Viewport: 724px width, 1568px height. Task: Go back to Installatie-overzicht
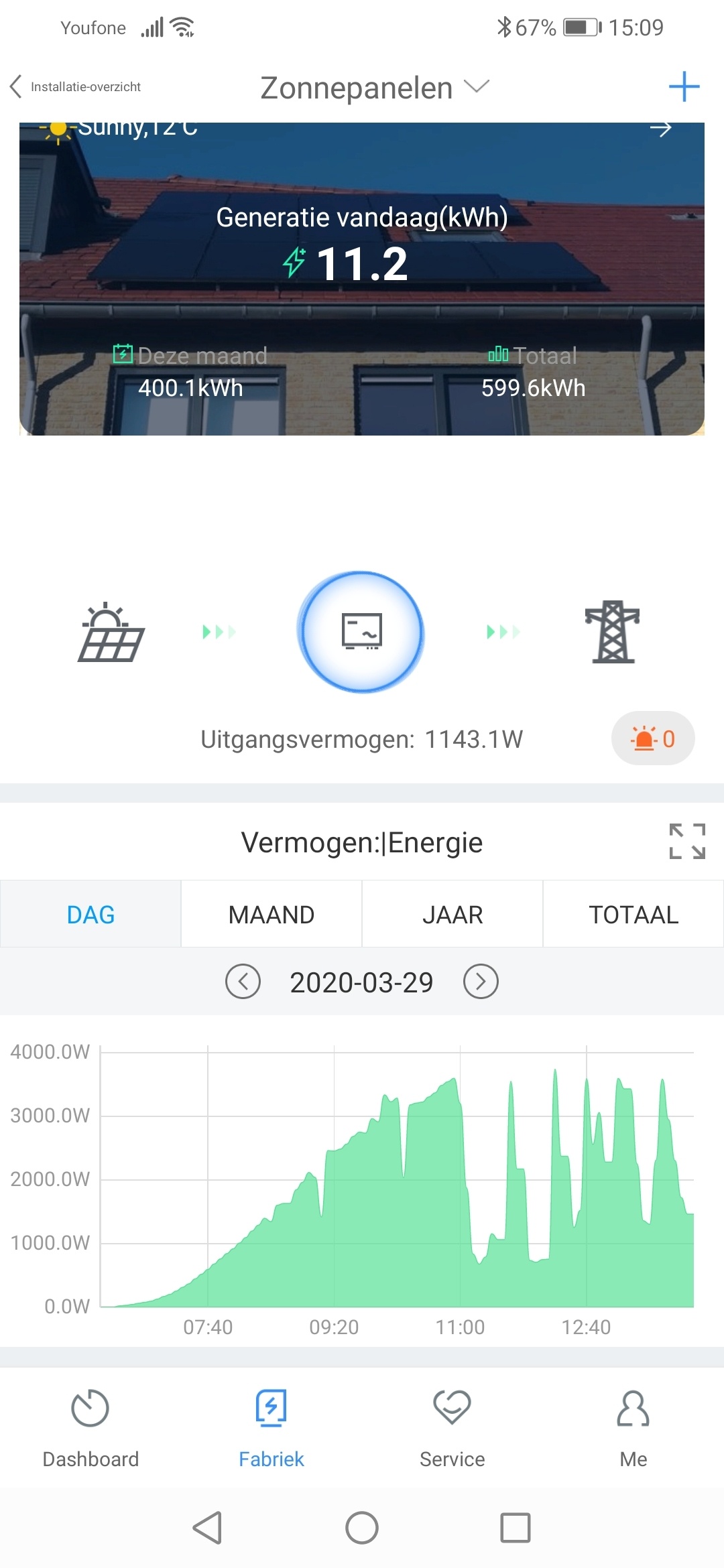[x=75, y=86]
